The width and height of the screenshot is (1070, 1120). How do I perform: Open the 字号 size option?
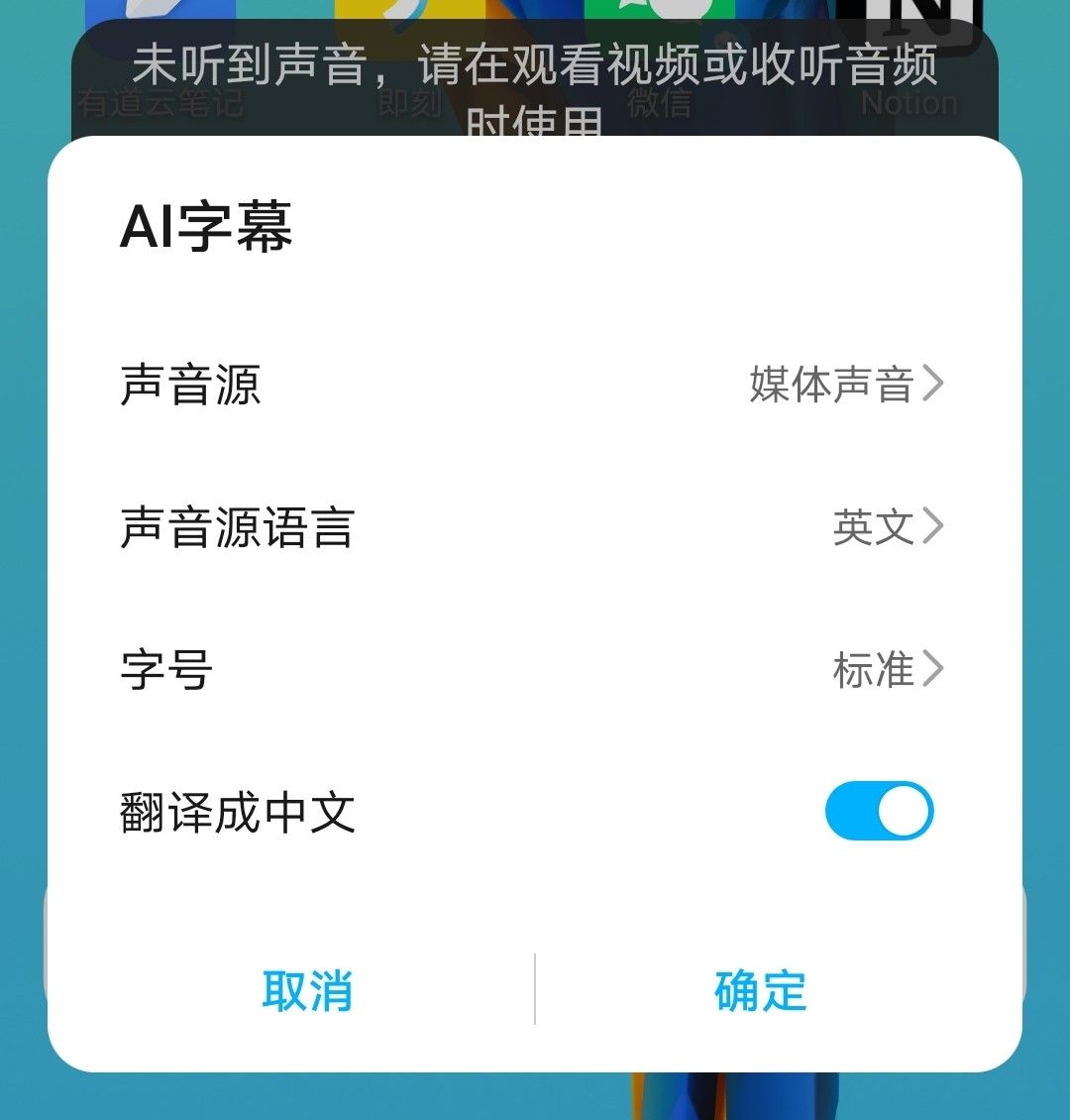click(535, 670)
